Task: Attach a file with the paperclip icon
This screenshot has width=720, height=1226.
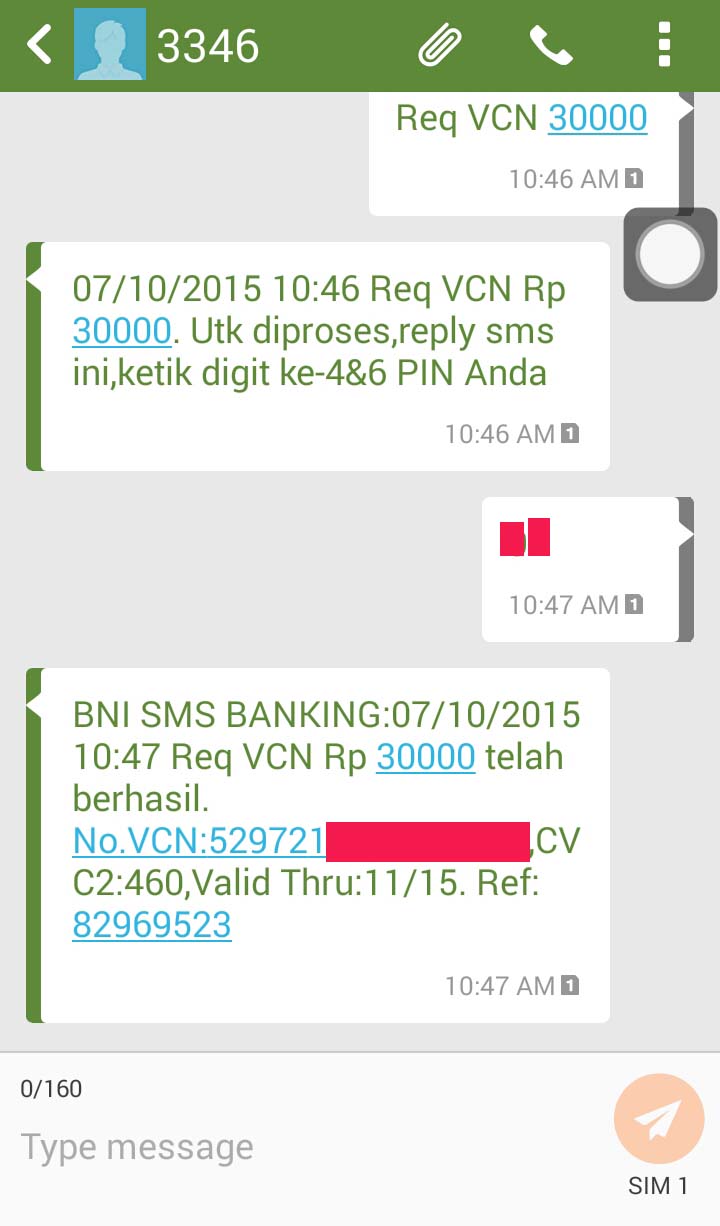Action: click(439, 45)
